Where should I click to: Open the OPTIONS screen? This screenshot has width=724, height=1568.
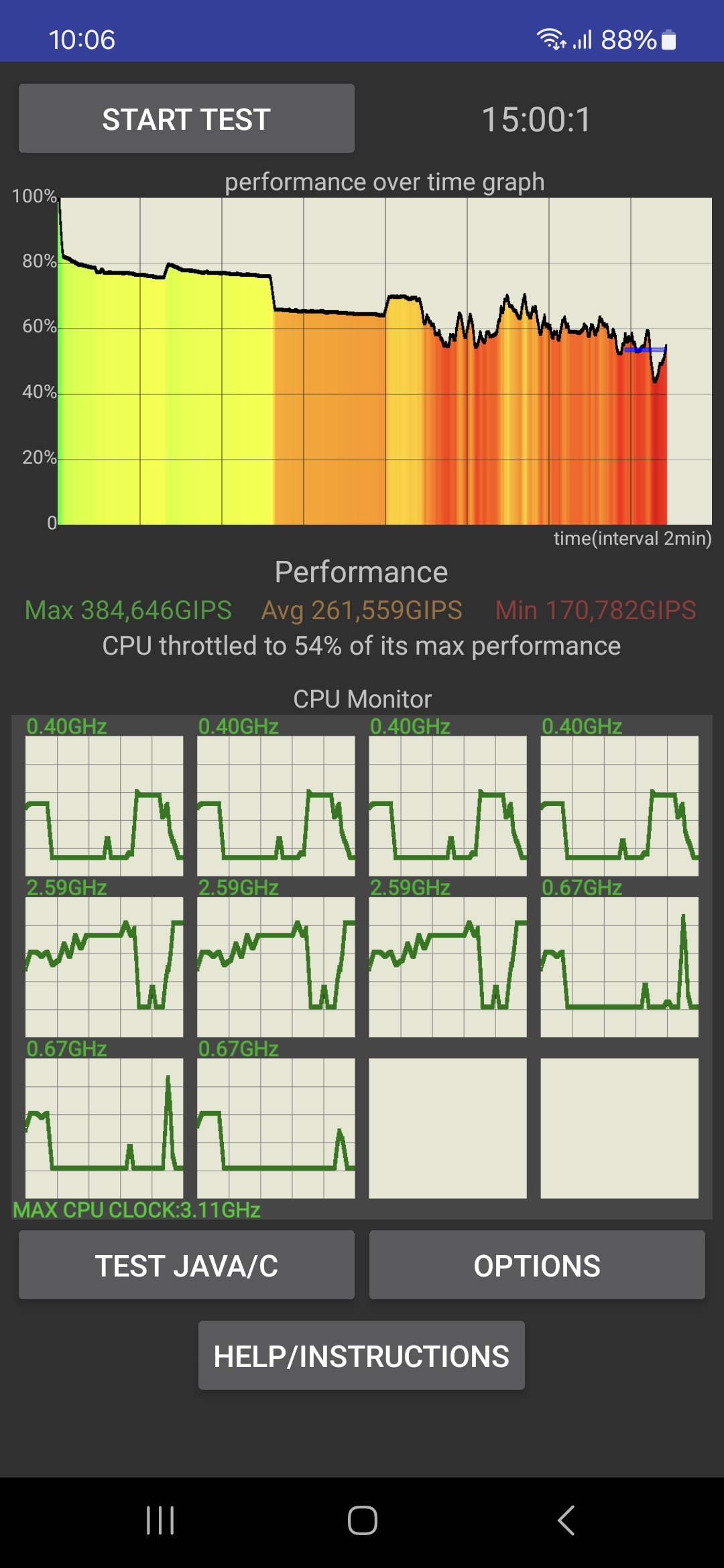[x=537, y=1265]
